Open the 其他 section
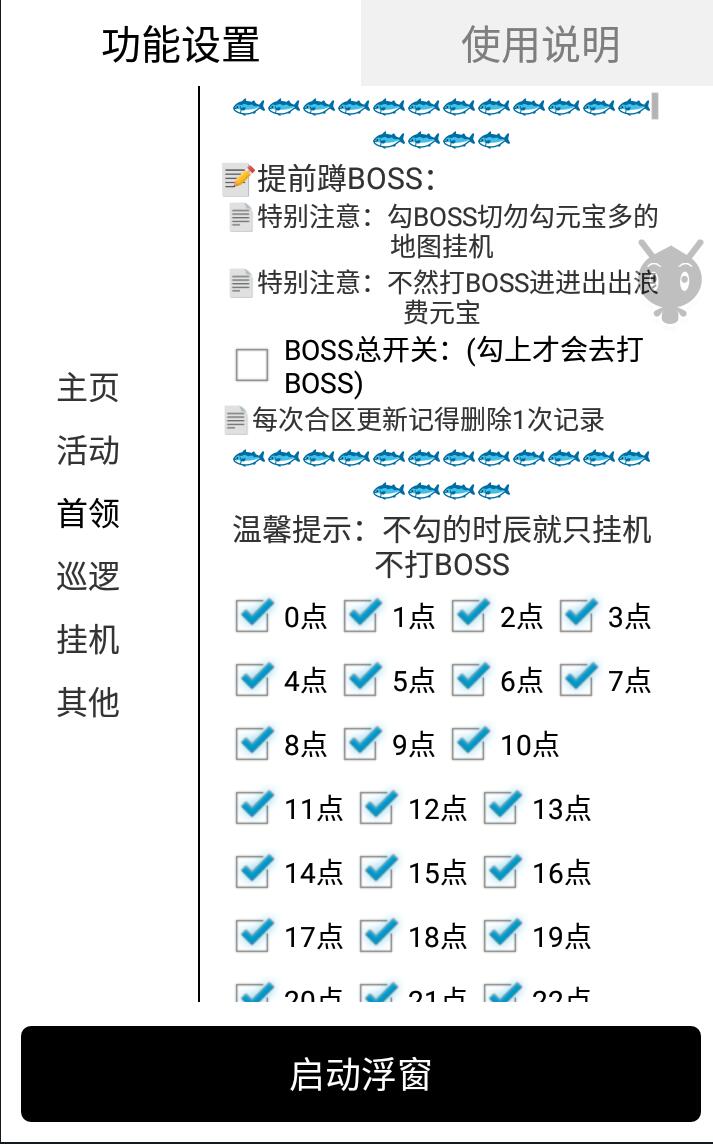This screenshot has height=1144, width=713. click(88, 703)
